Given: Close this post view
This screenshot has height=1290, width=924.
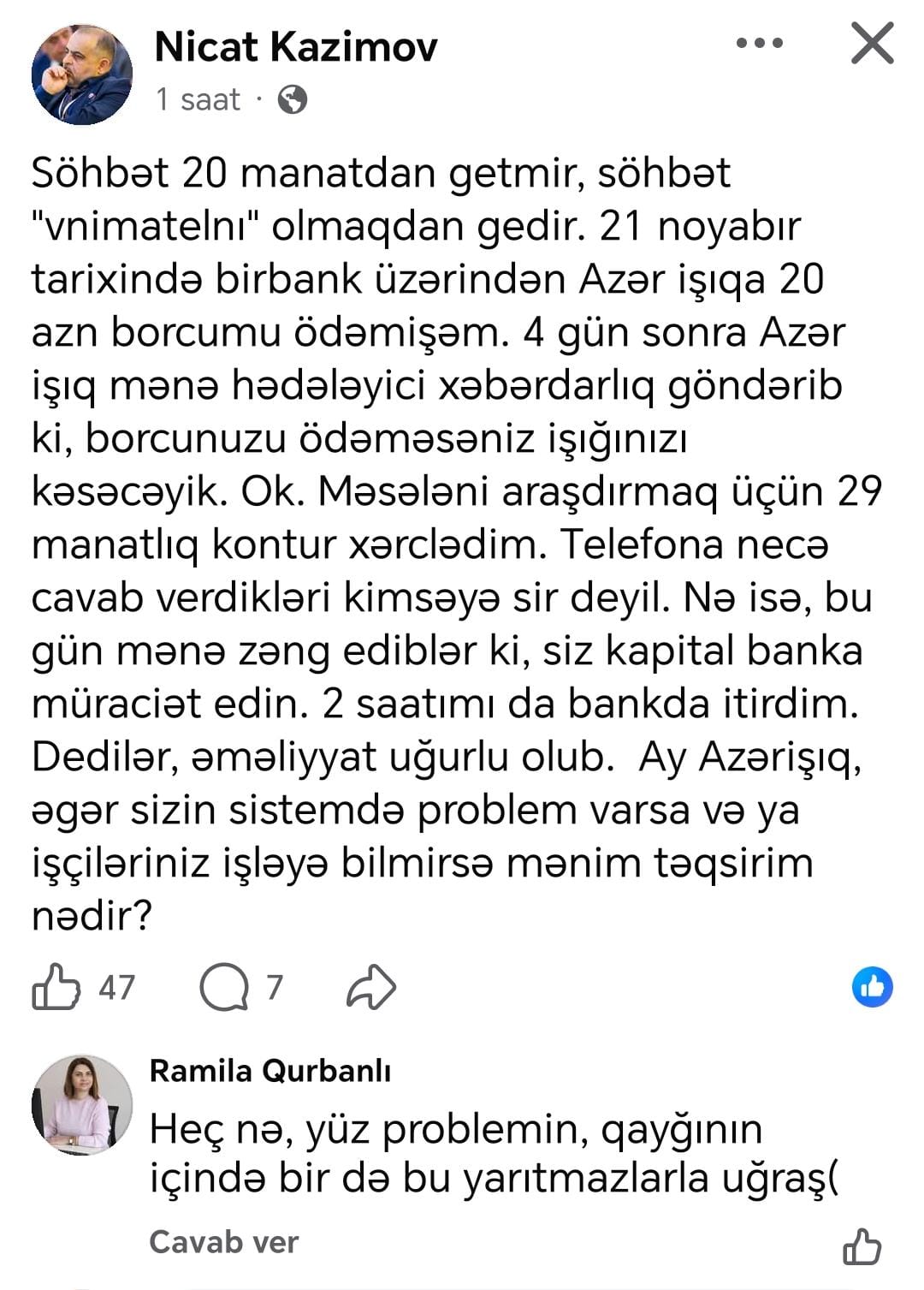Looking at the screenshot, I should (x=872, y=43).
